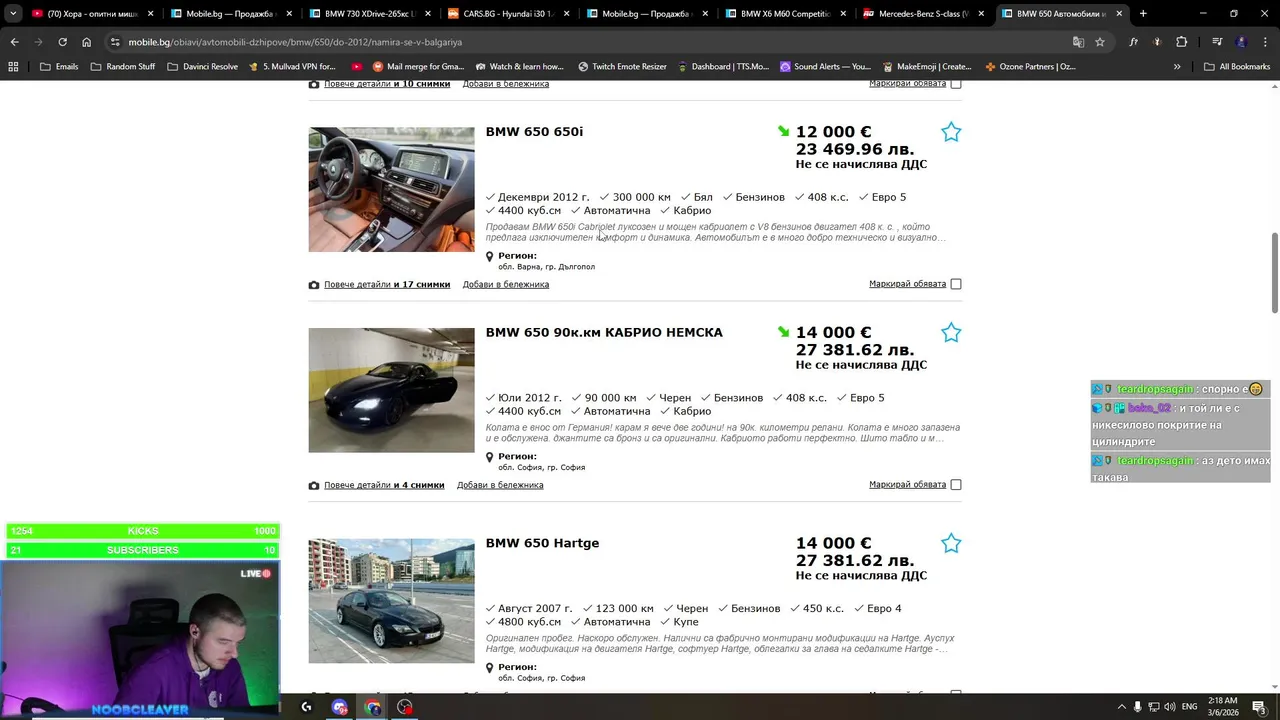Reload the current page
Image resolution: width=1280 pixels, height=720 pixels.
(x=62, y=42)
